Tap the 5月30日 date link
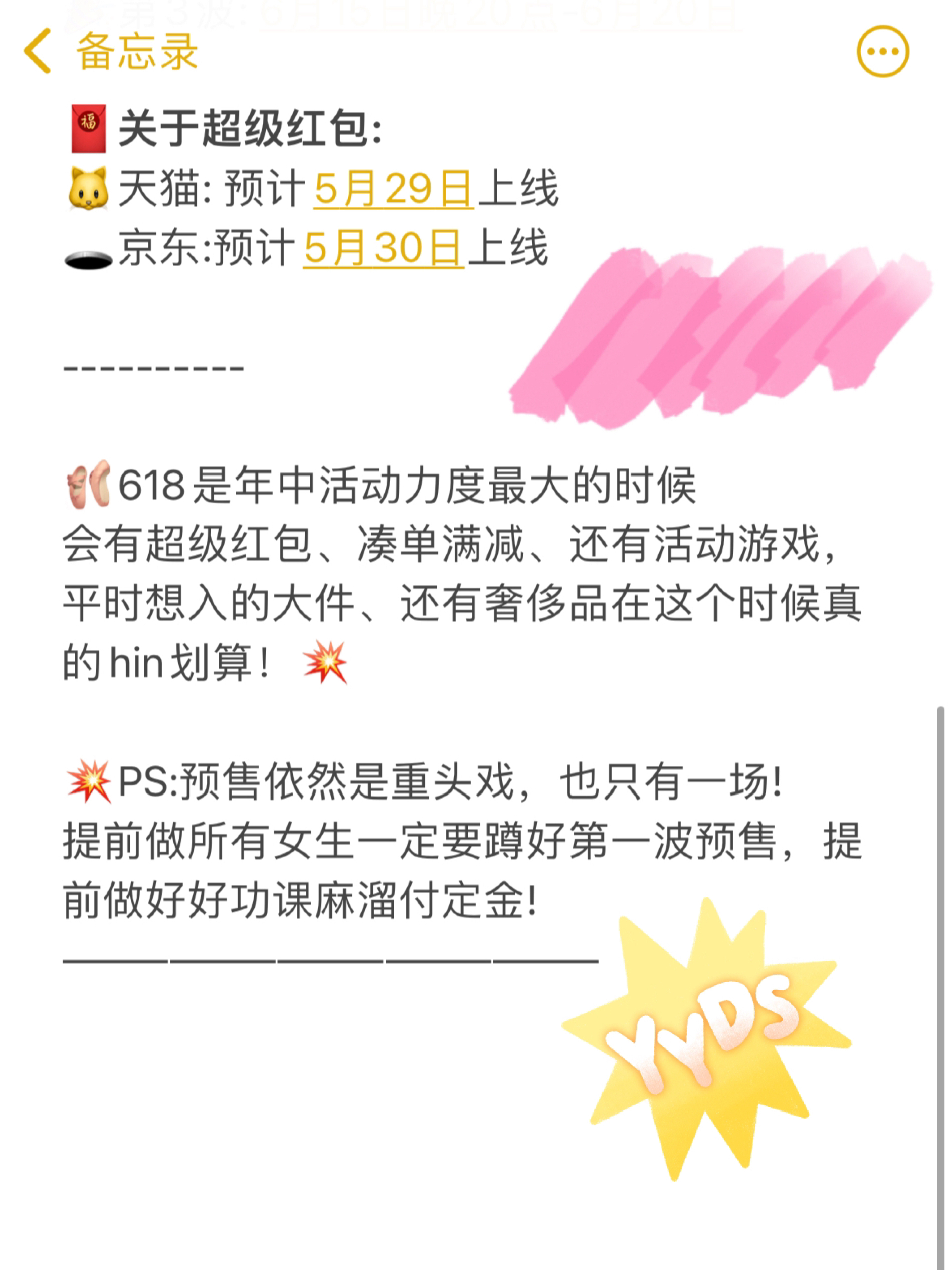 coord(383,249)
